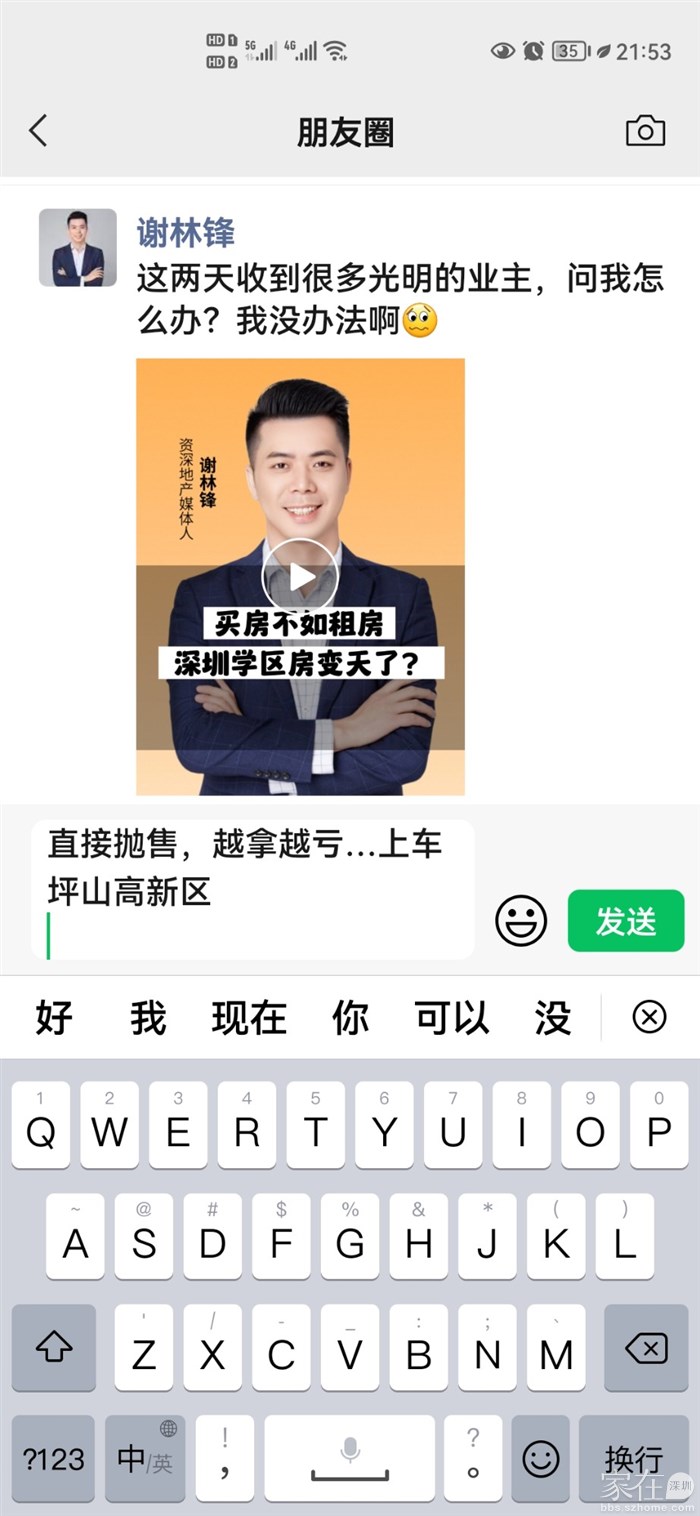Tap the space bar with microphone
Viewport: 700px width, 1516px height.
click(x=349, y=1459)
